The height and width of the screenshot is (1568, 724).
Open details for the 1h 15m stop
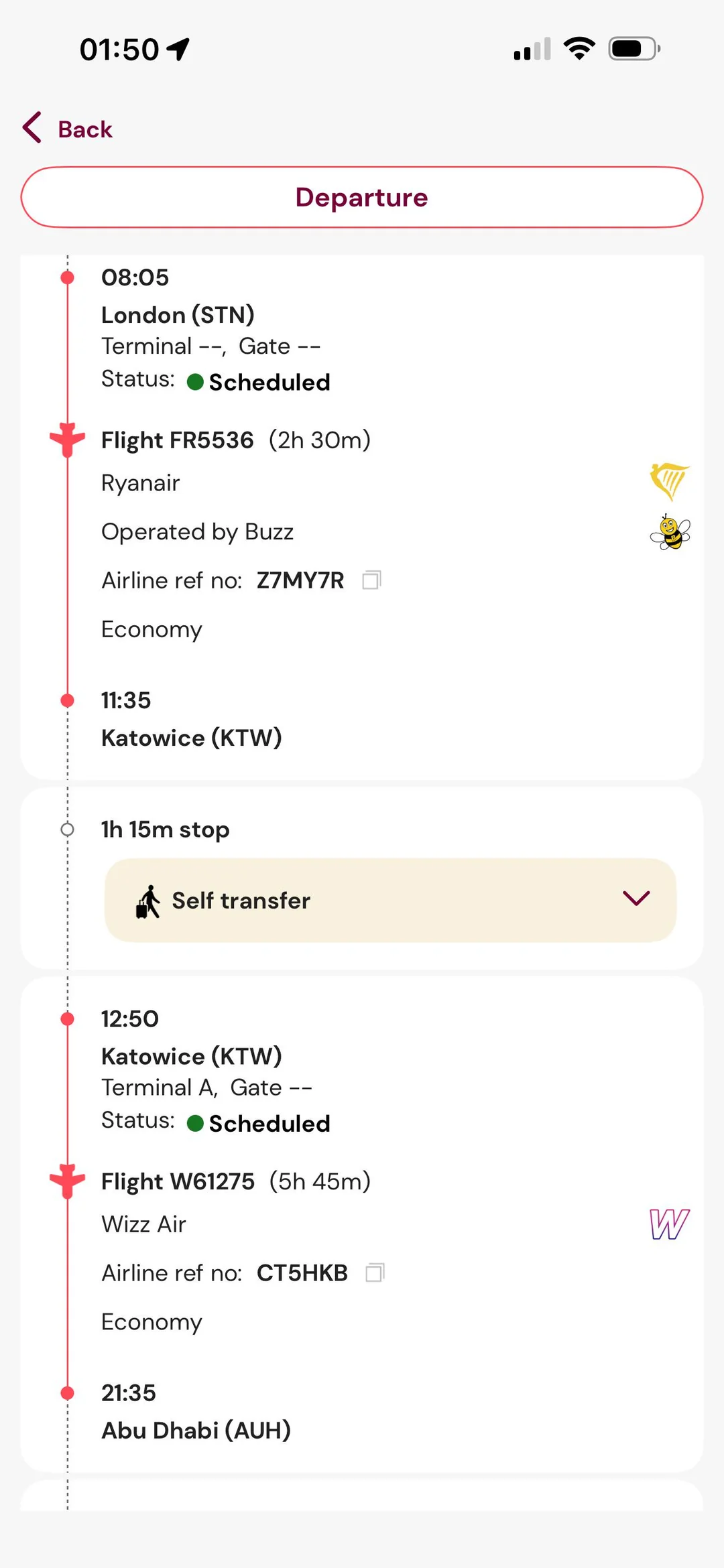tap(165, 829)
